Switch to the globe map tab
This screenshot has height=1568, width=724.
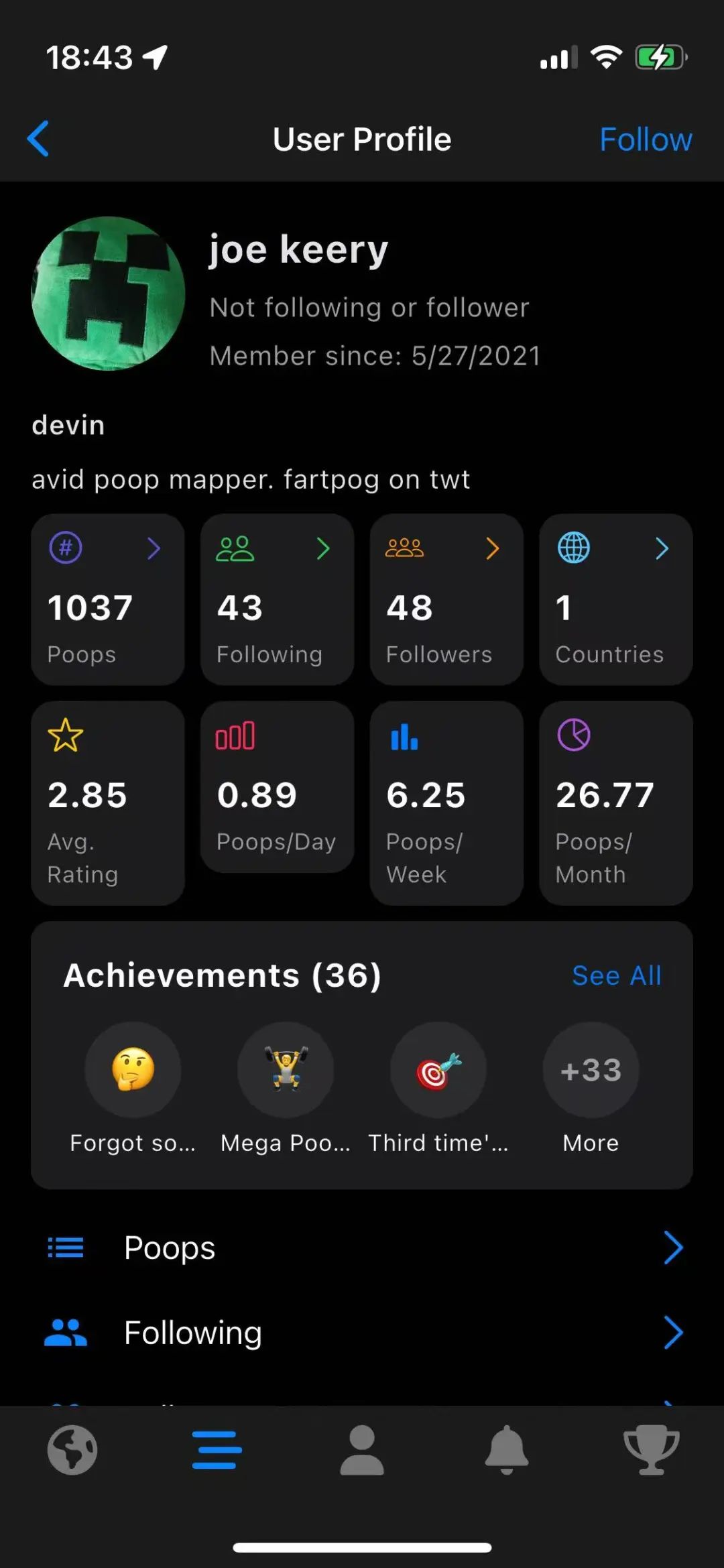[72, 1449]
